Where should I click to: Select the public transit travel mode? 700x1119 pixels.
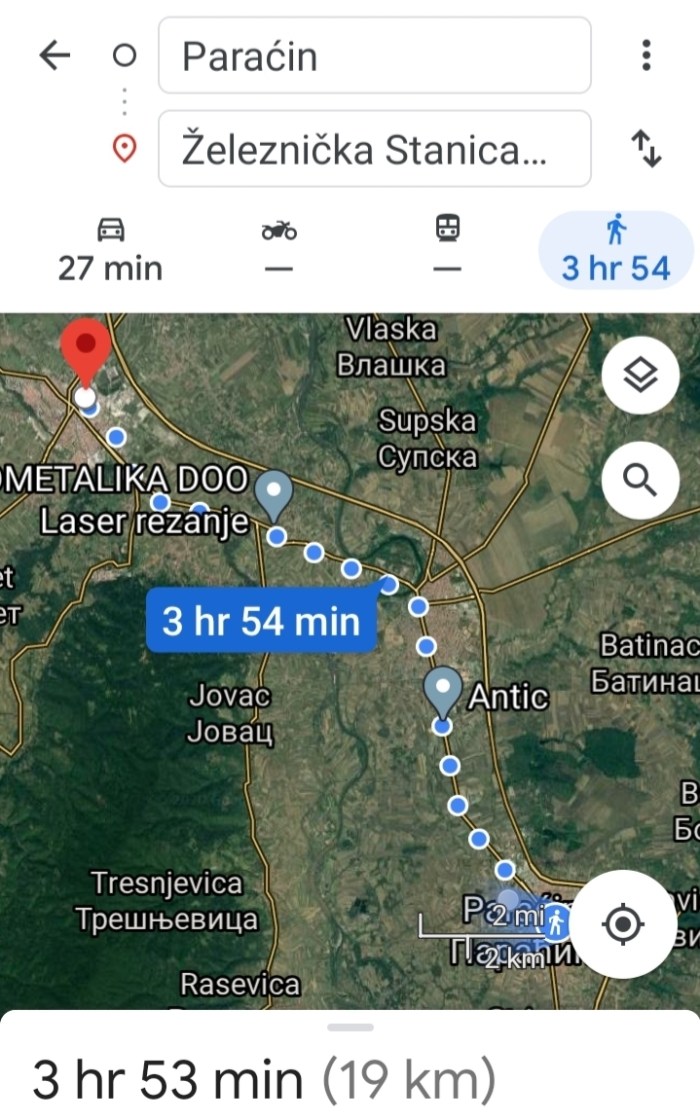coord(447,249)
